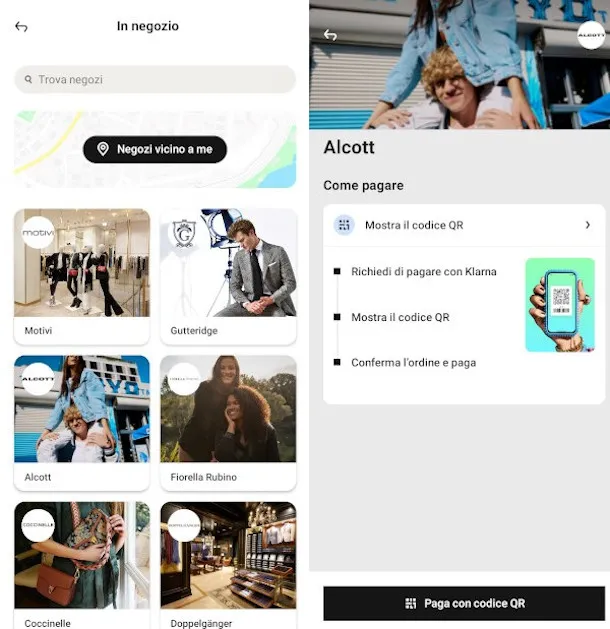Expand the Mostra il codice QR row
This screenshot has width=610, height=629.
coord(464,225)
